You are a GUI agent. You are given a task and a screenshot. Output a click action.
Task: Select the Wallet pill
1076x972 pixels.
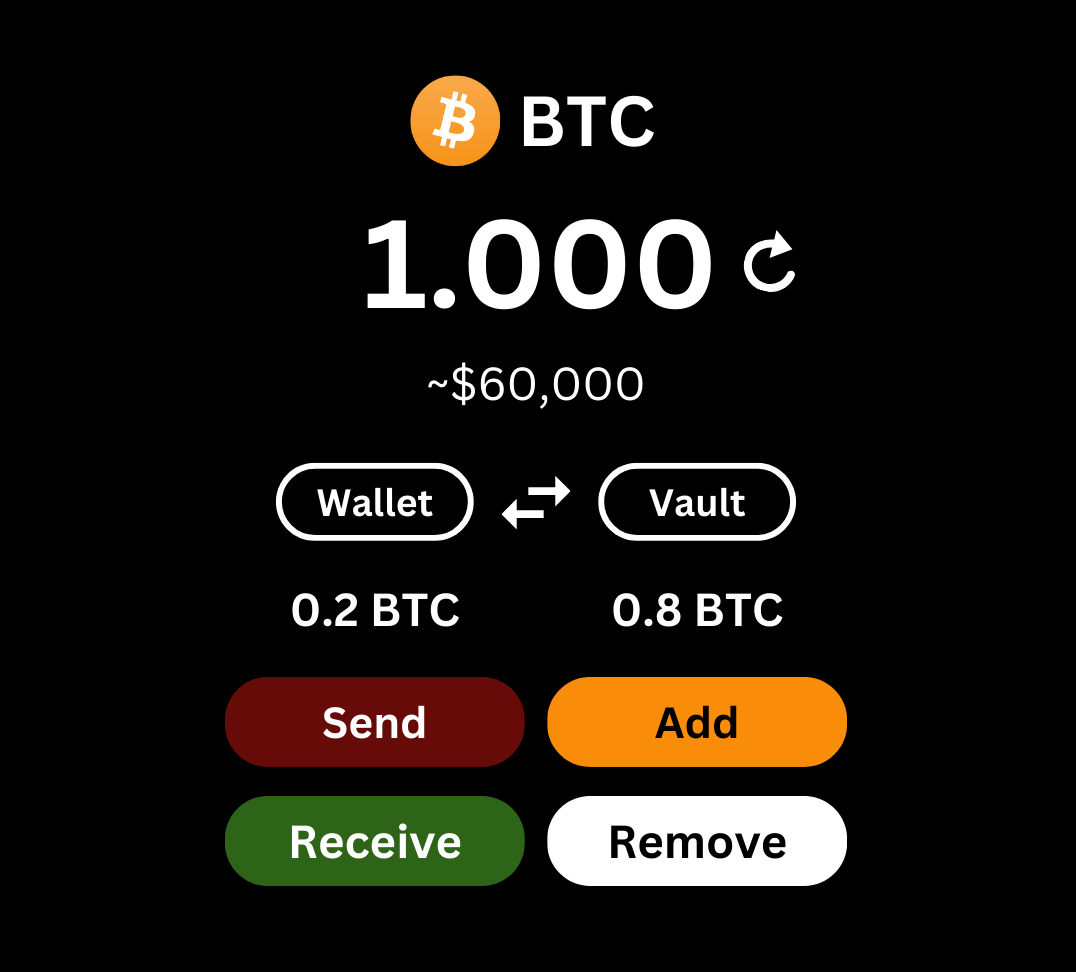pos(375,502)
